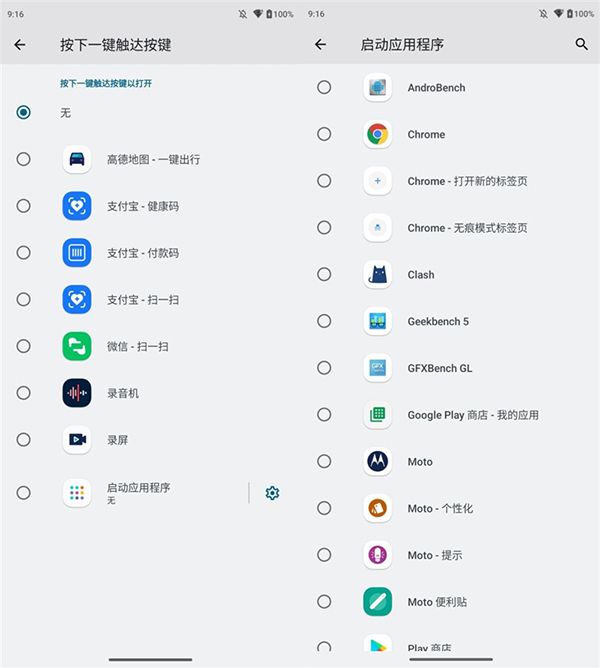The width and height of the screenshot is (600, 668).
Task: Open the settings gear beside 启动应用程序
Action: click(x=272, y=493)
